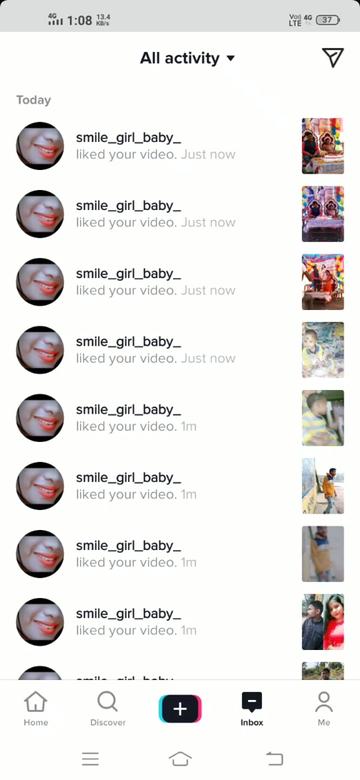Tap the system back button
The image size is (360, 780).
(x=274, y=759)
